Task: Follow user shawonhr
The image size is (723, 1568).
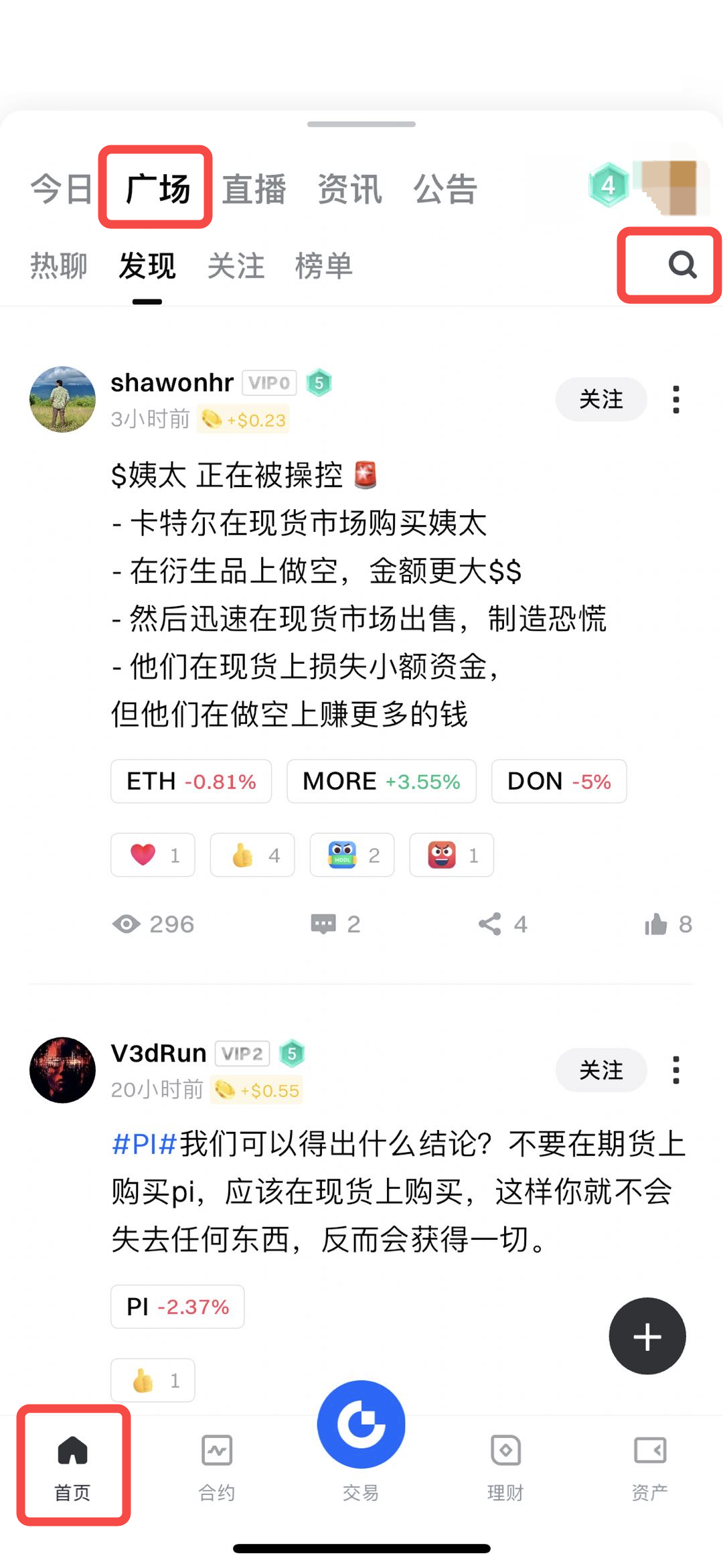Action: (x=600, y=399)
